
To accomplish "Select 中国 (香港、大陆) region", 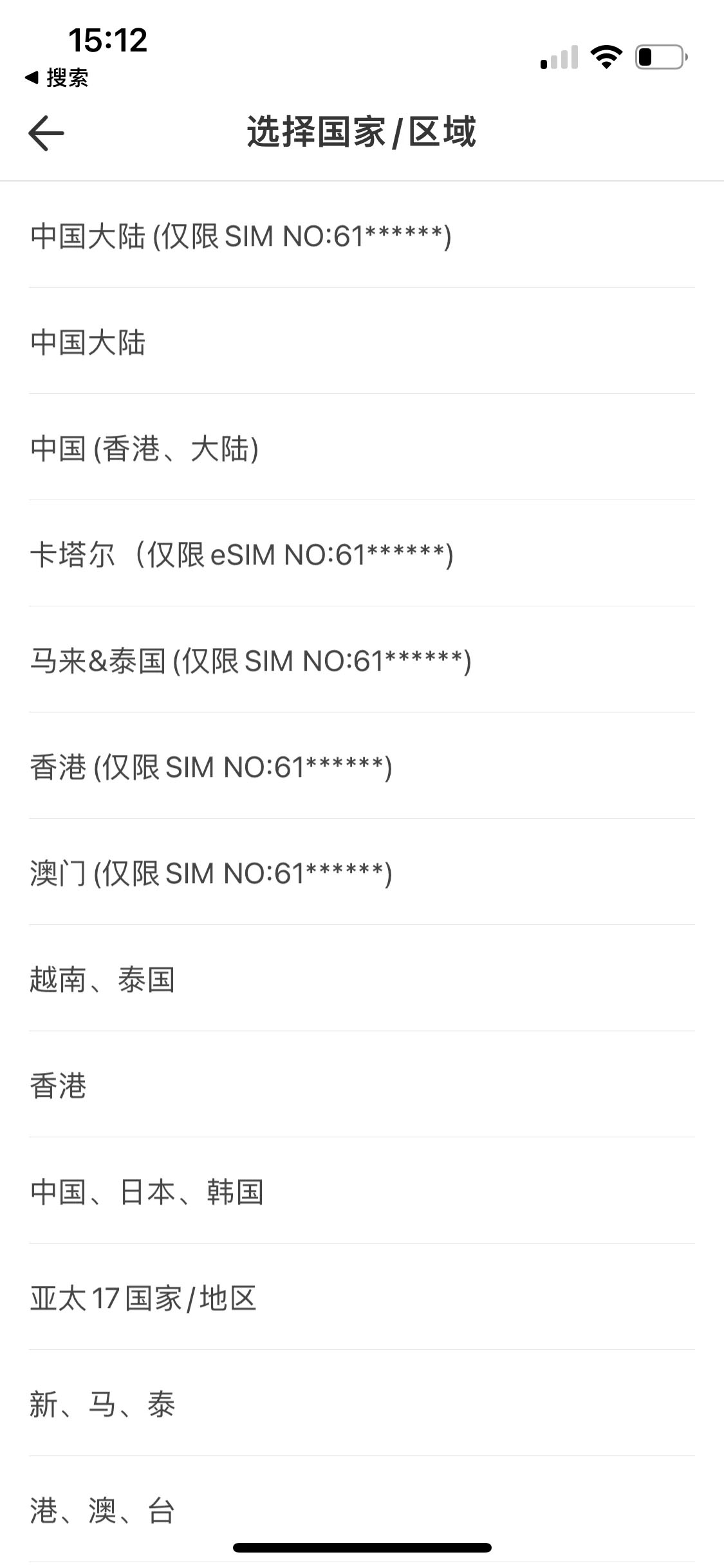I will tap(145, 448).
